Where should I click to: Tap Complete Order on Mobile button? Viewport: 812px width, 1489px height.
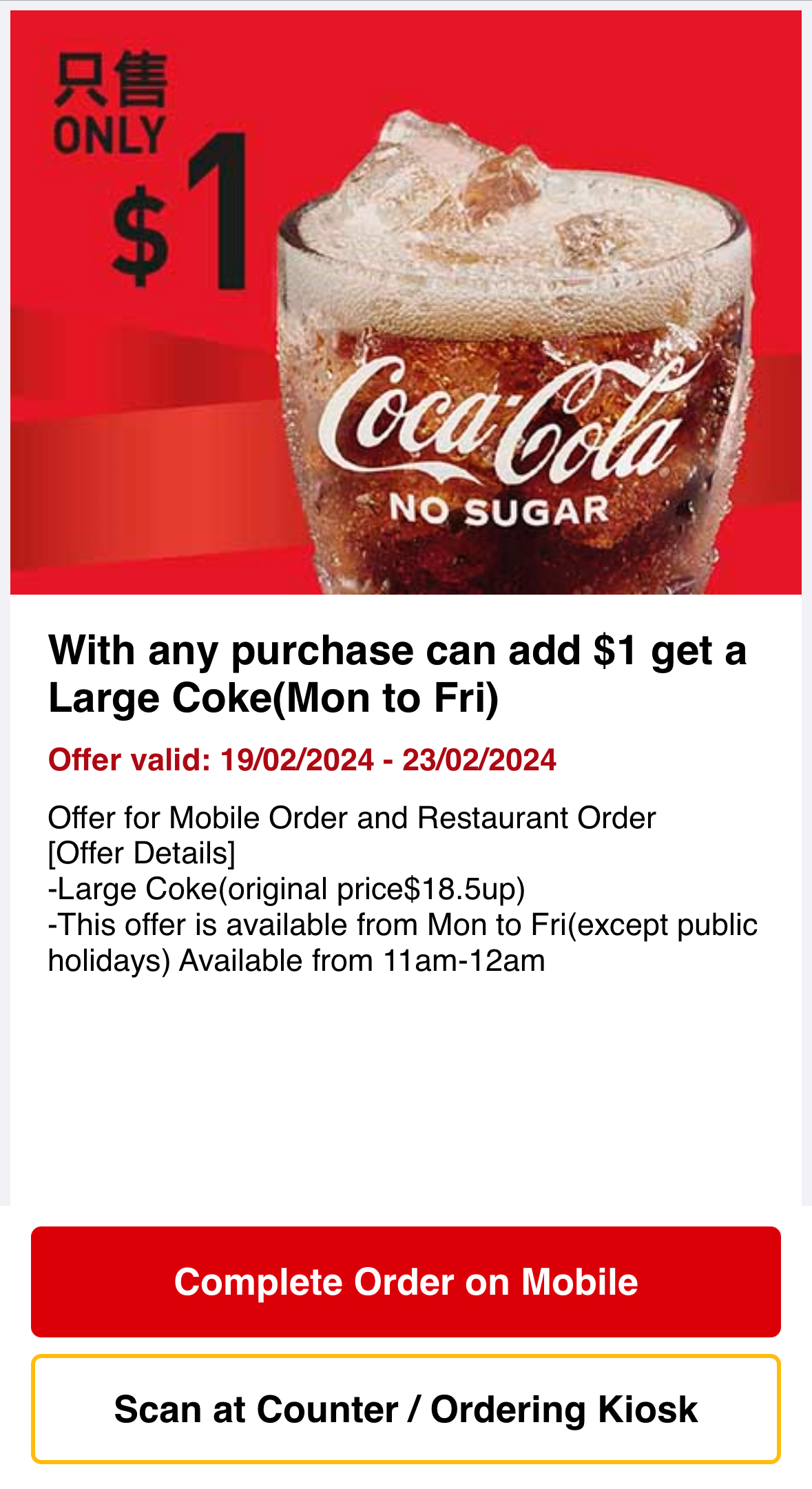406,1282
